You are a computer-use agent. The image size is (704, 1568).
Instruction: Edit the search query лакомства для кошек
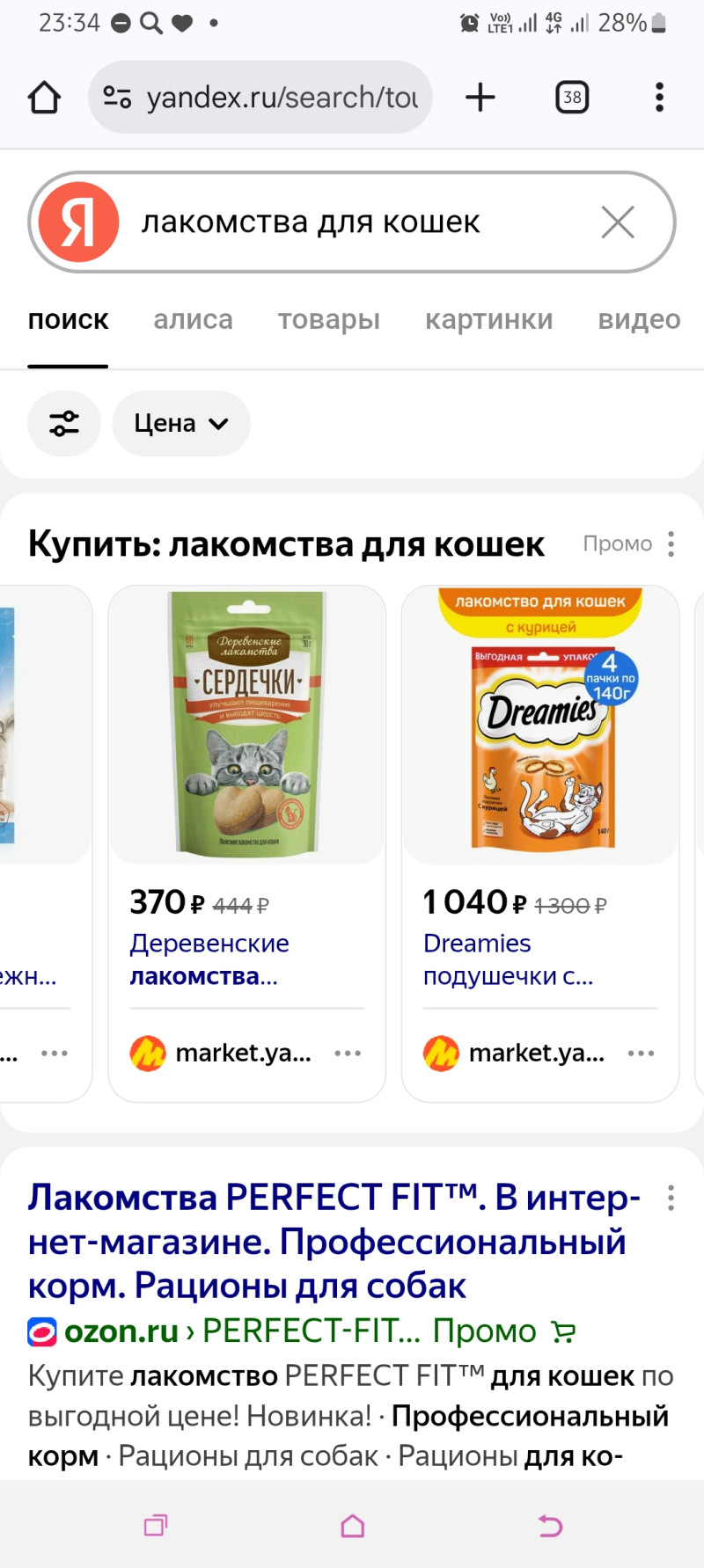pos(352,222)
